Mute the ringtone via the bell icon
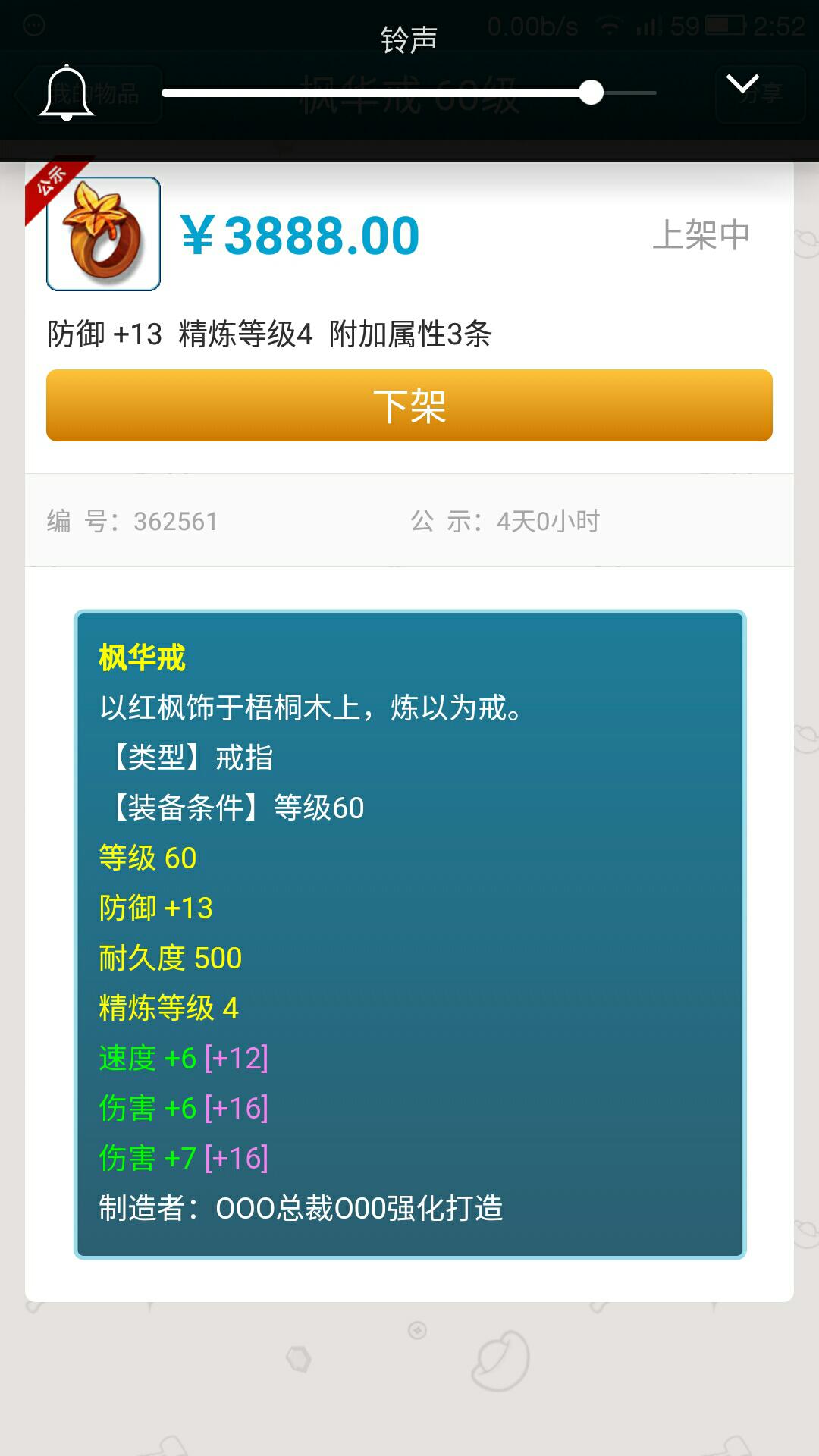This screenshot has width=819, height=1456. point(67,93)
